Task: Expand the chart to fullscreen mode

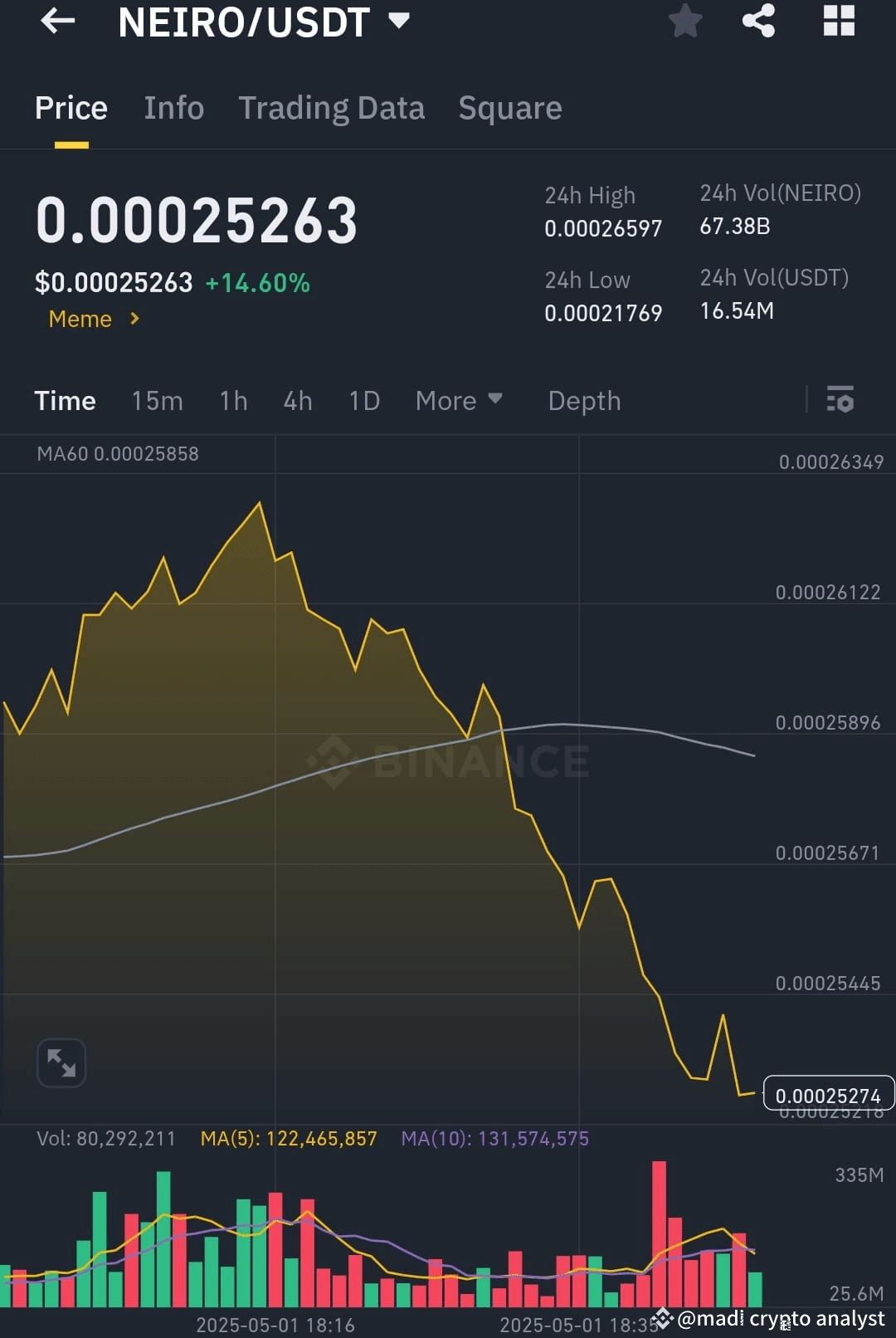Action: [x=61, y=1062]
